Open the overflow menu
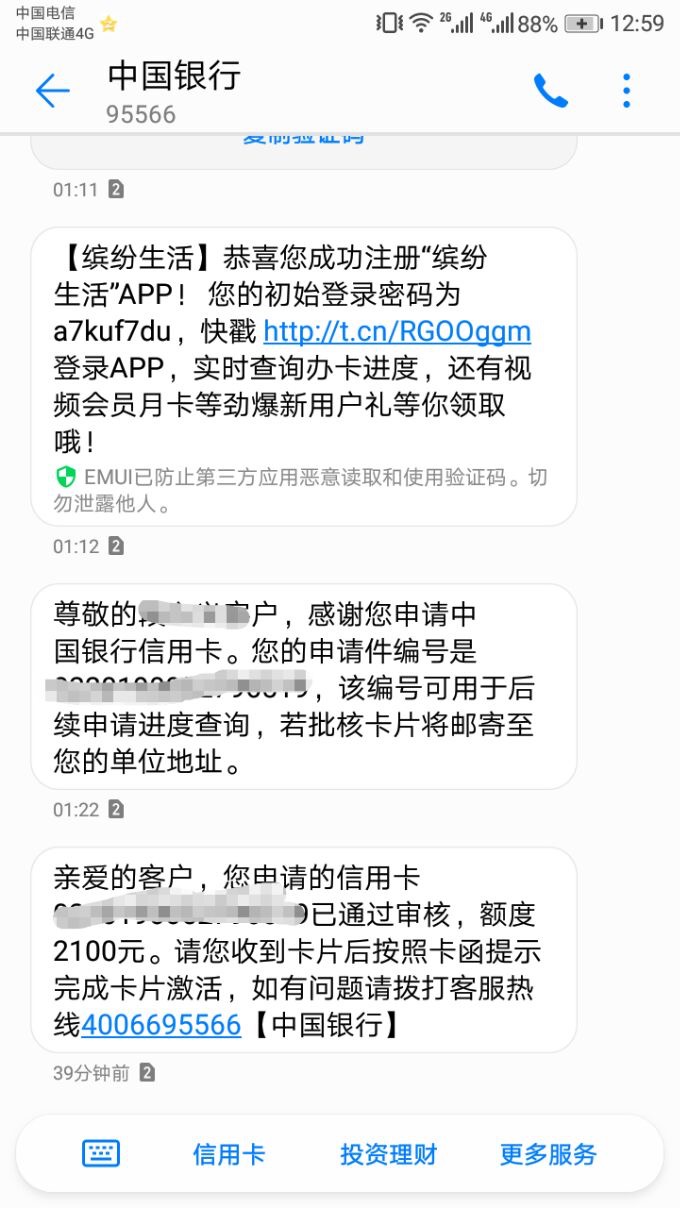Screen dimensions: 680x1208 pos(627,92)
